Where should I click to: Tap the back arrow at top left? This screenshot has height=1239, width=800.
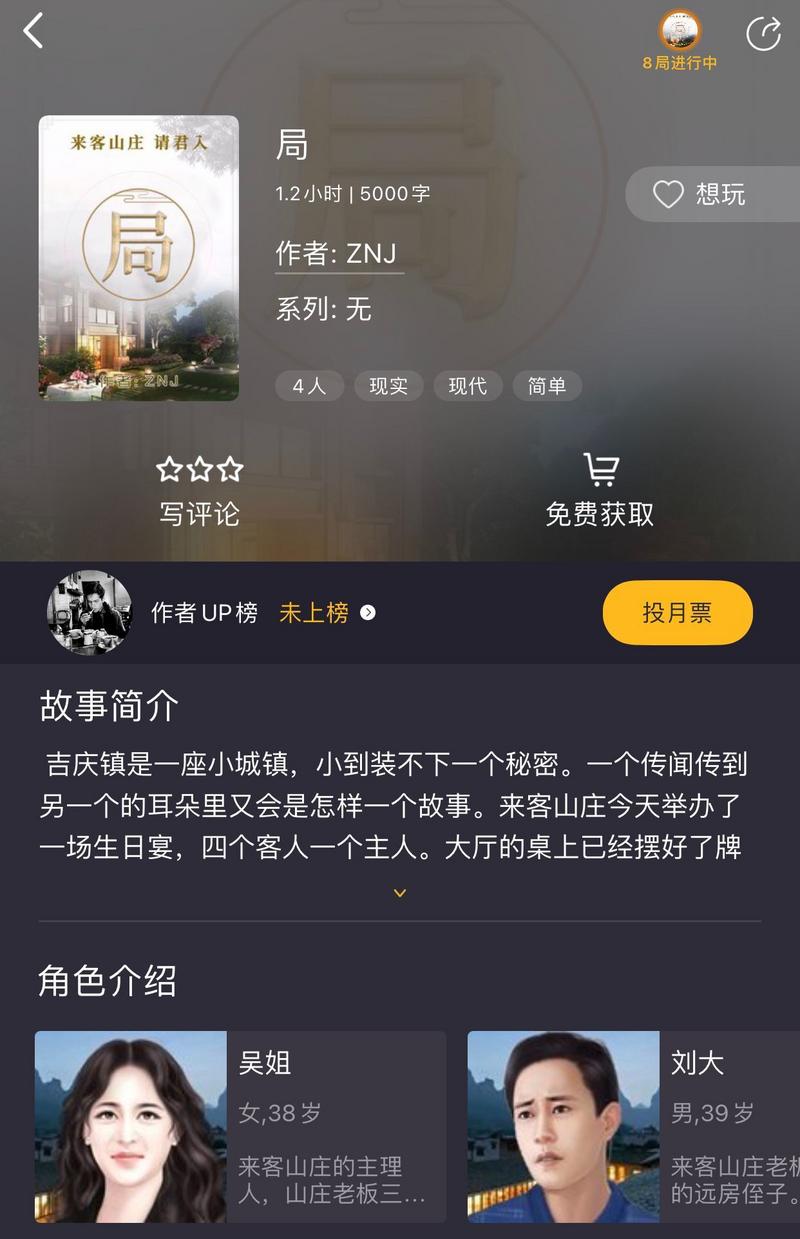point(32,30)
